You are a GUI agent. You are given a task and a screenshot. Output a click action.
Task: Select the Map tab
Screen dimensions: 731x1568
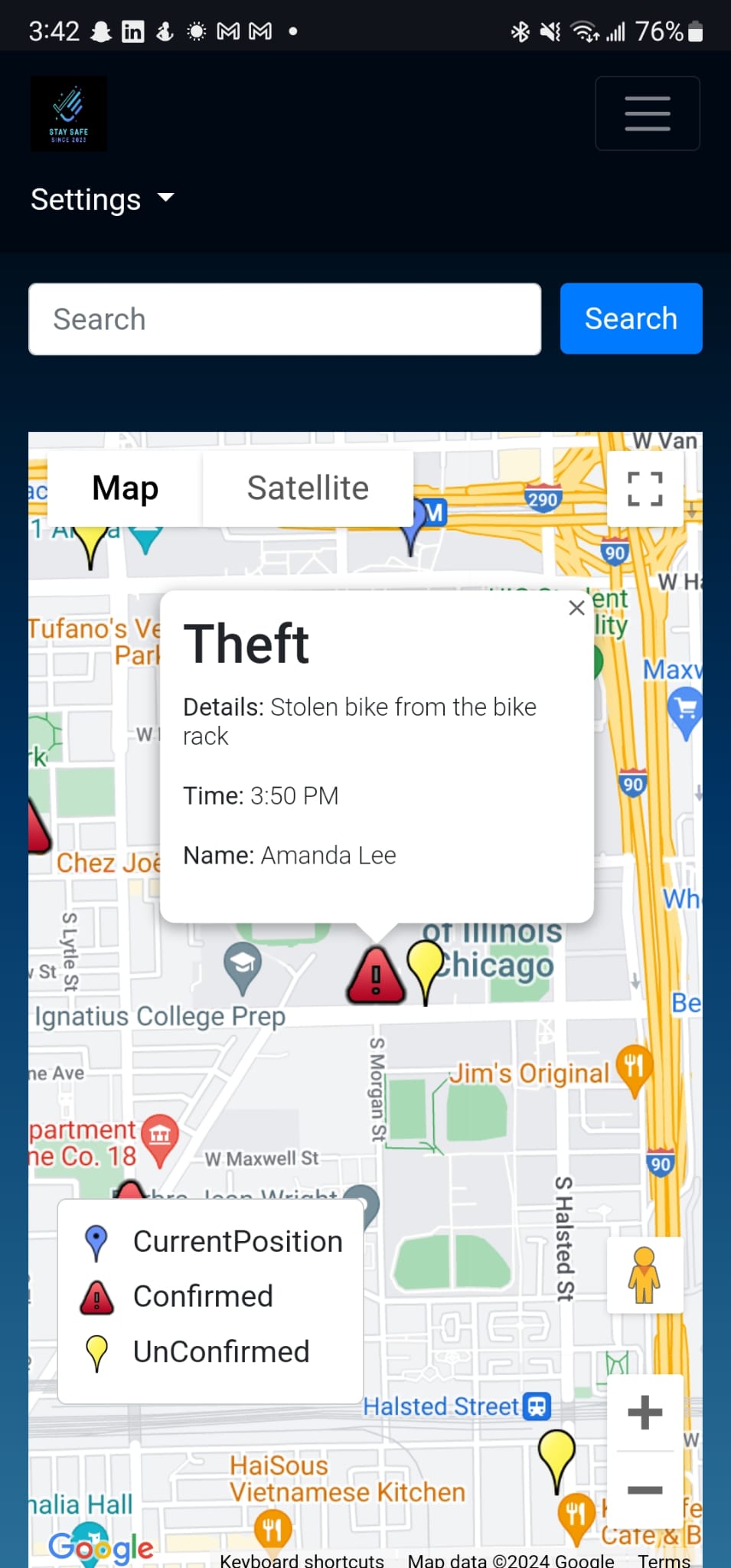[x=124, y=488]
